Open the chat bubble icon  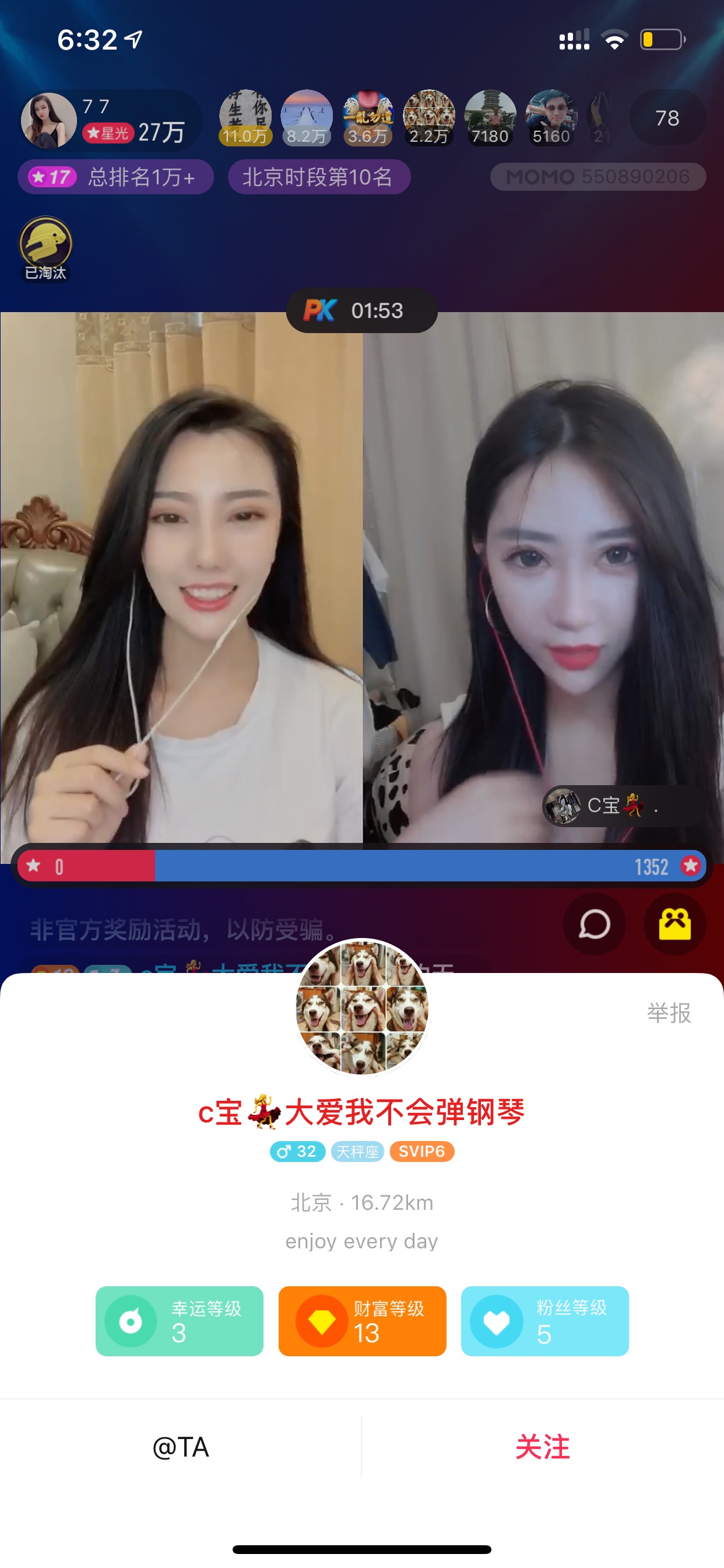[x=594, y=924]
